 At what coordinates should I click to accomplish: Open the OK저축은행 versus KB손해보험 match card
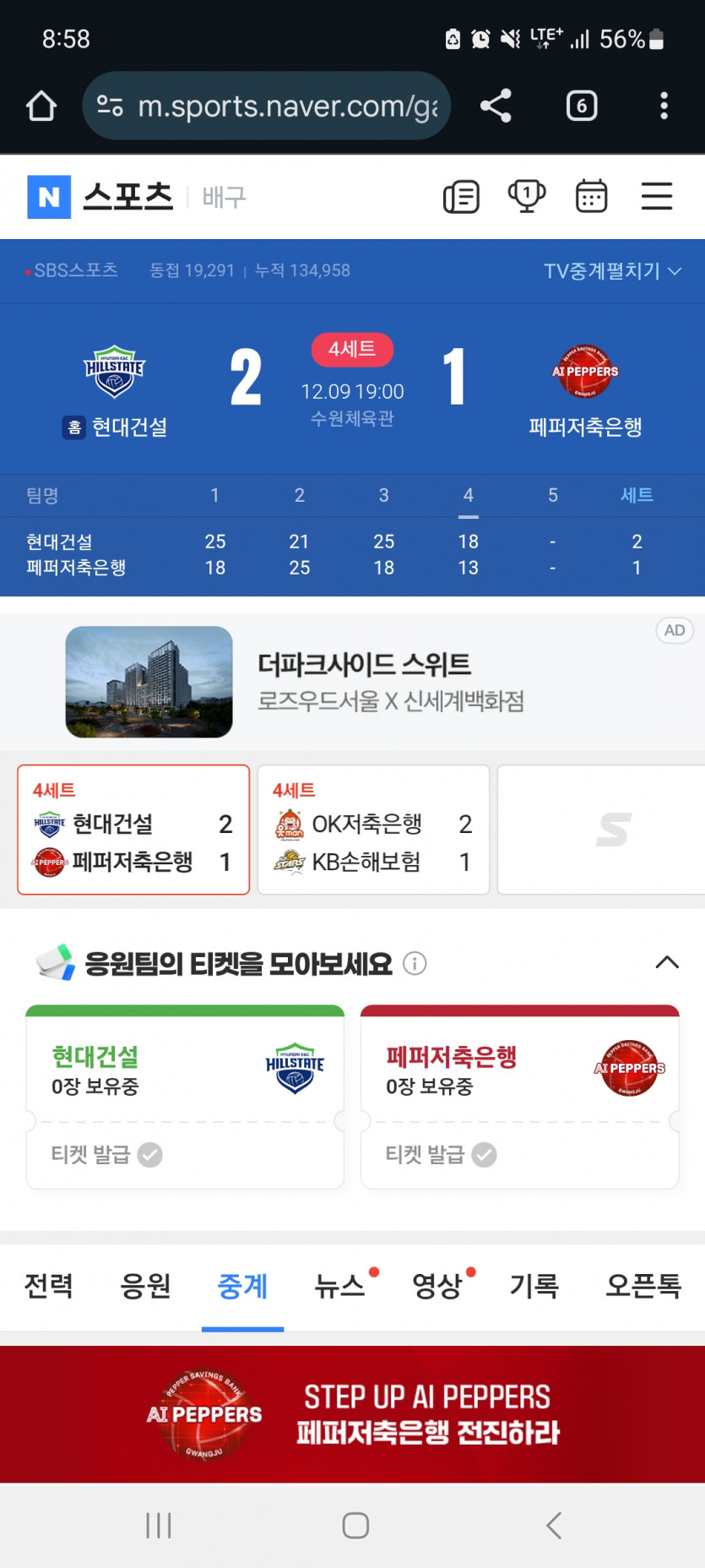tap(373, 829)
